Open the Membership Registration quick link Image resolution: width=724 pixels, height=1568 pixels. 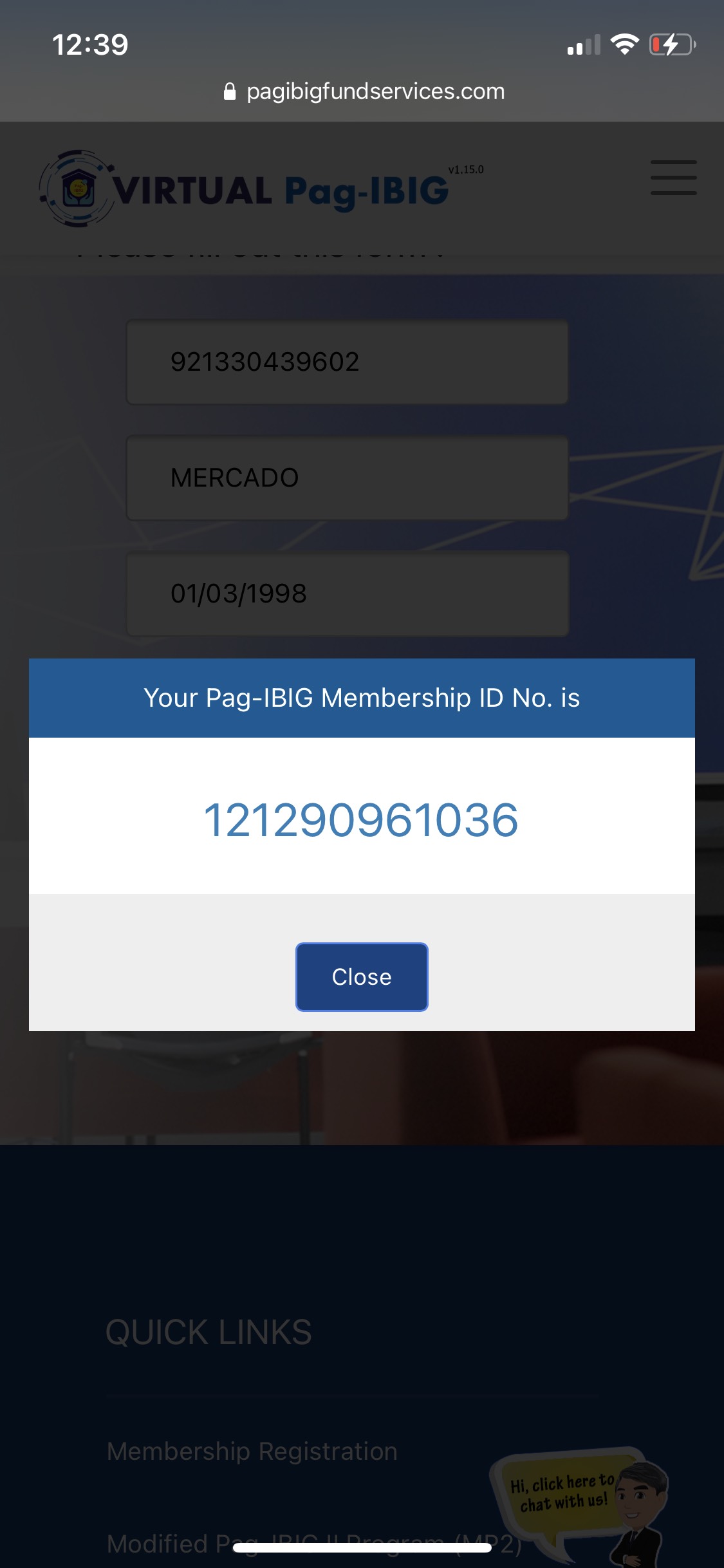click(252, 1451)
